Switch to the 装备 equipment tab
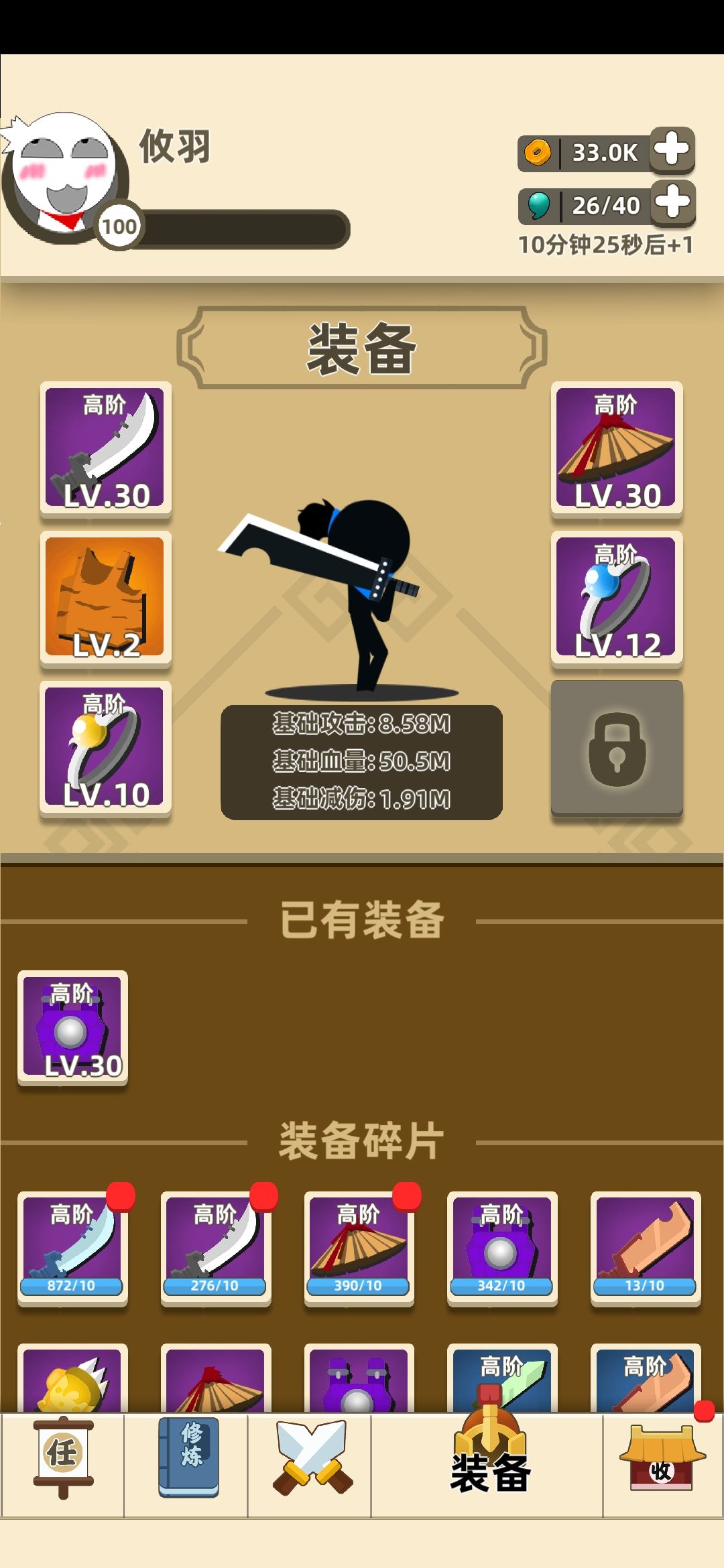 pos(488,1465)
